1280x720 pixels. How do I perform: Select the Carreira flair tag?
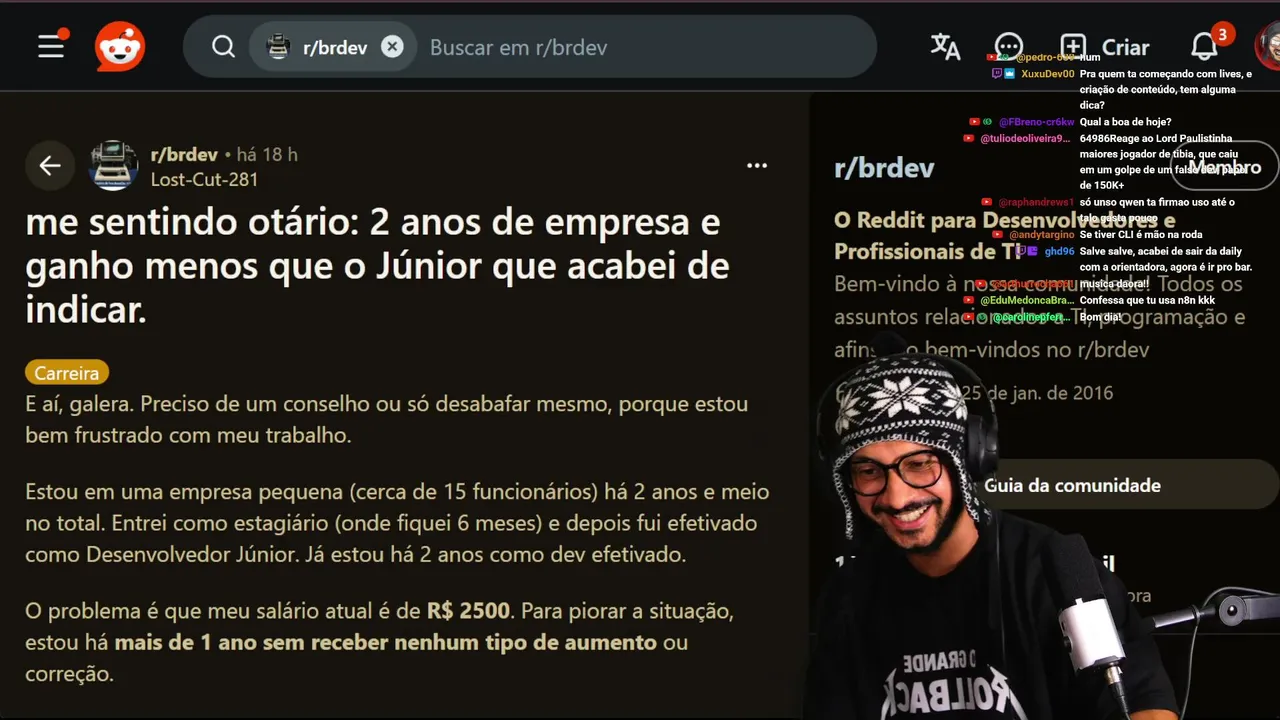tap(67, 373)
